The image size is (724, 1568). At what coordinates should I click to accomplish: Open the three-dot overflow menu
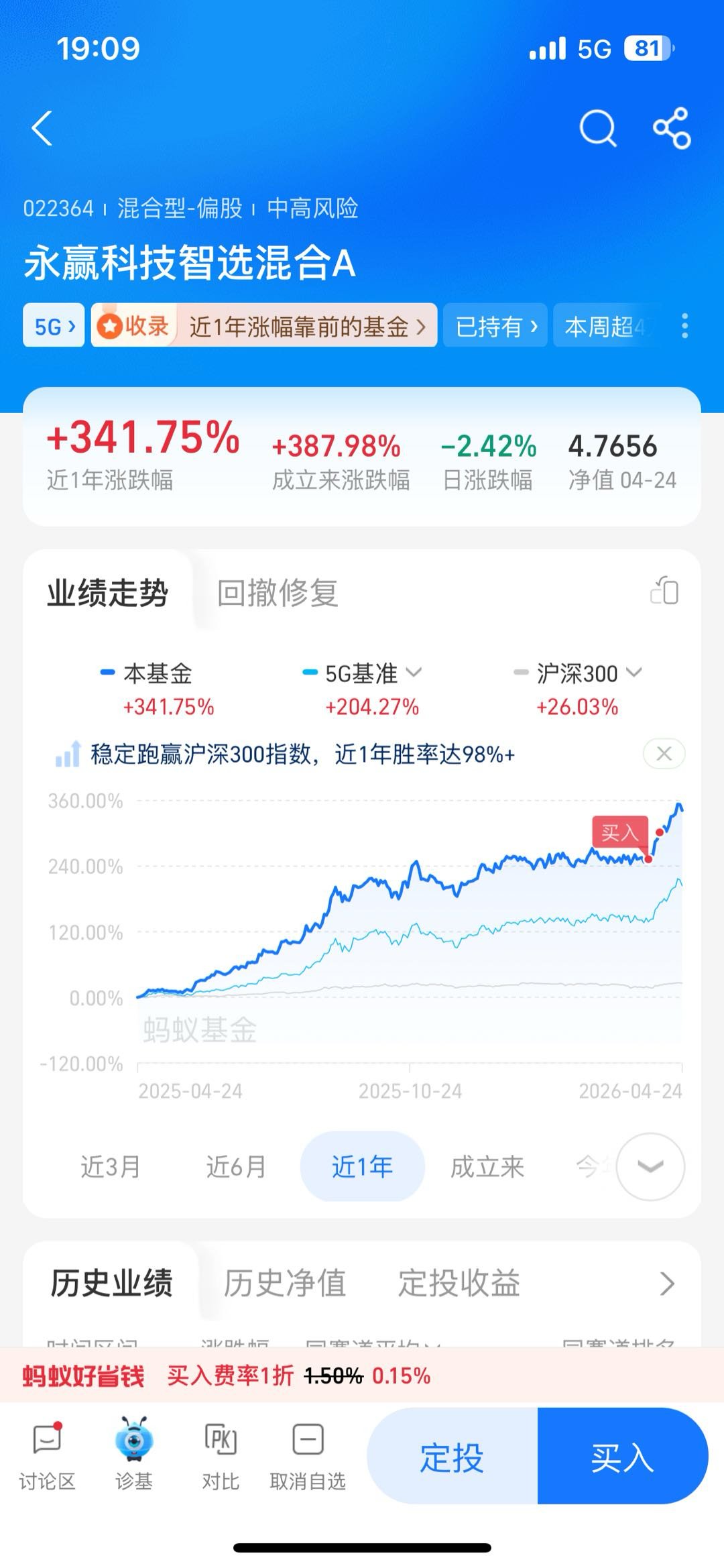point(684,326)
